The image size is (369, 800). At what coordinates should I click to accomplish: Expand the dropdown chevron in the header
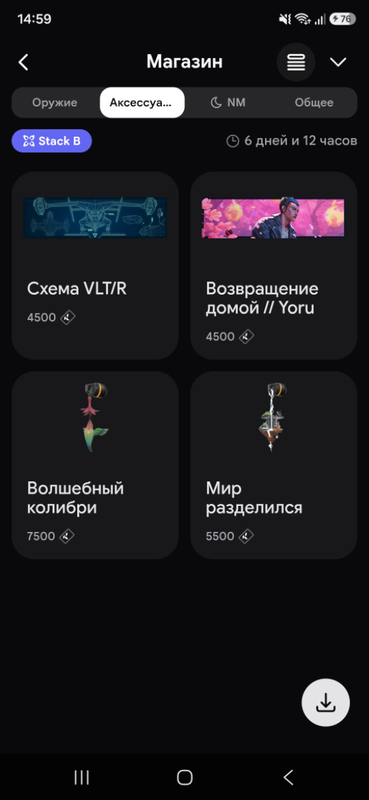pos(338,62)
